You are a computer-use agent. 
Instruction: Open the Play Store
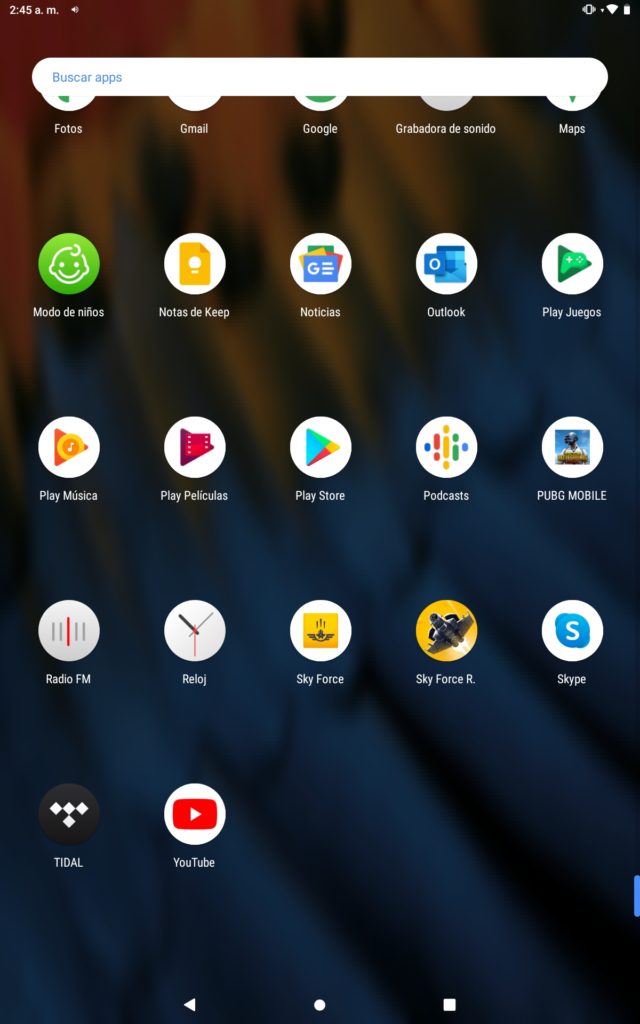tap(320, 447)
